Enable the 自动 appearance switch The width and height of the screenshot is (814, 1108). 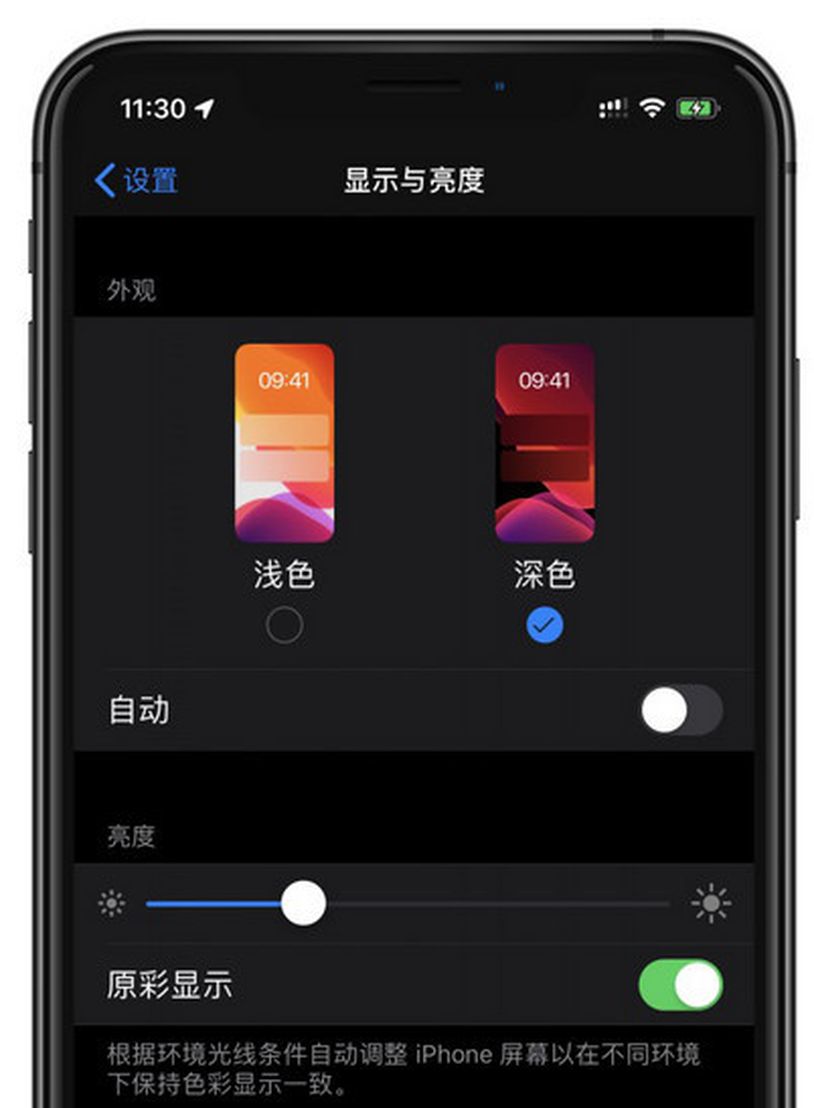click(x=680, y=711)
